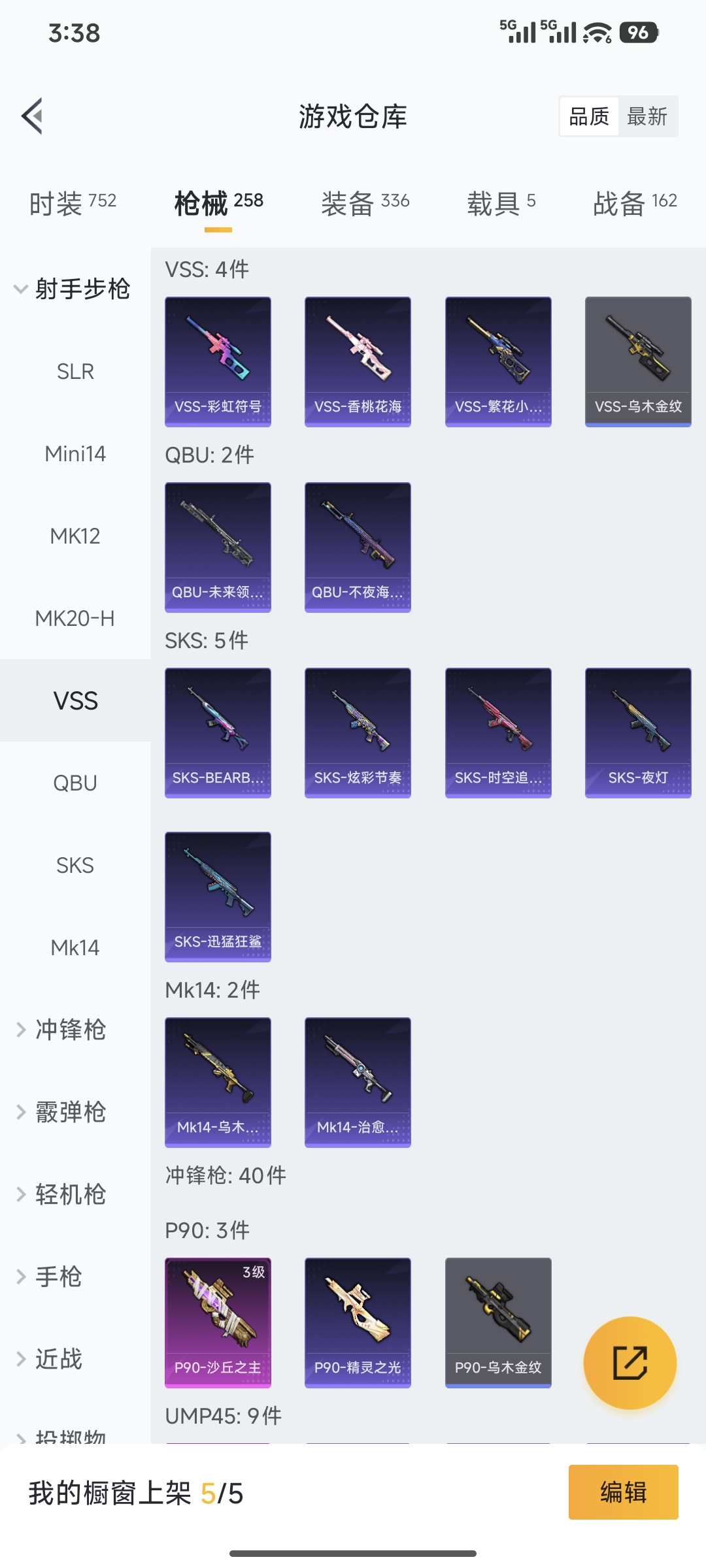The width and height of the screenshot is (706, 1568).
Task: Go back using the top-left arrow
Action: [33, 116]
